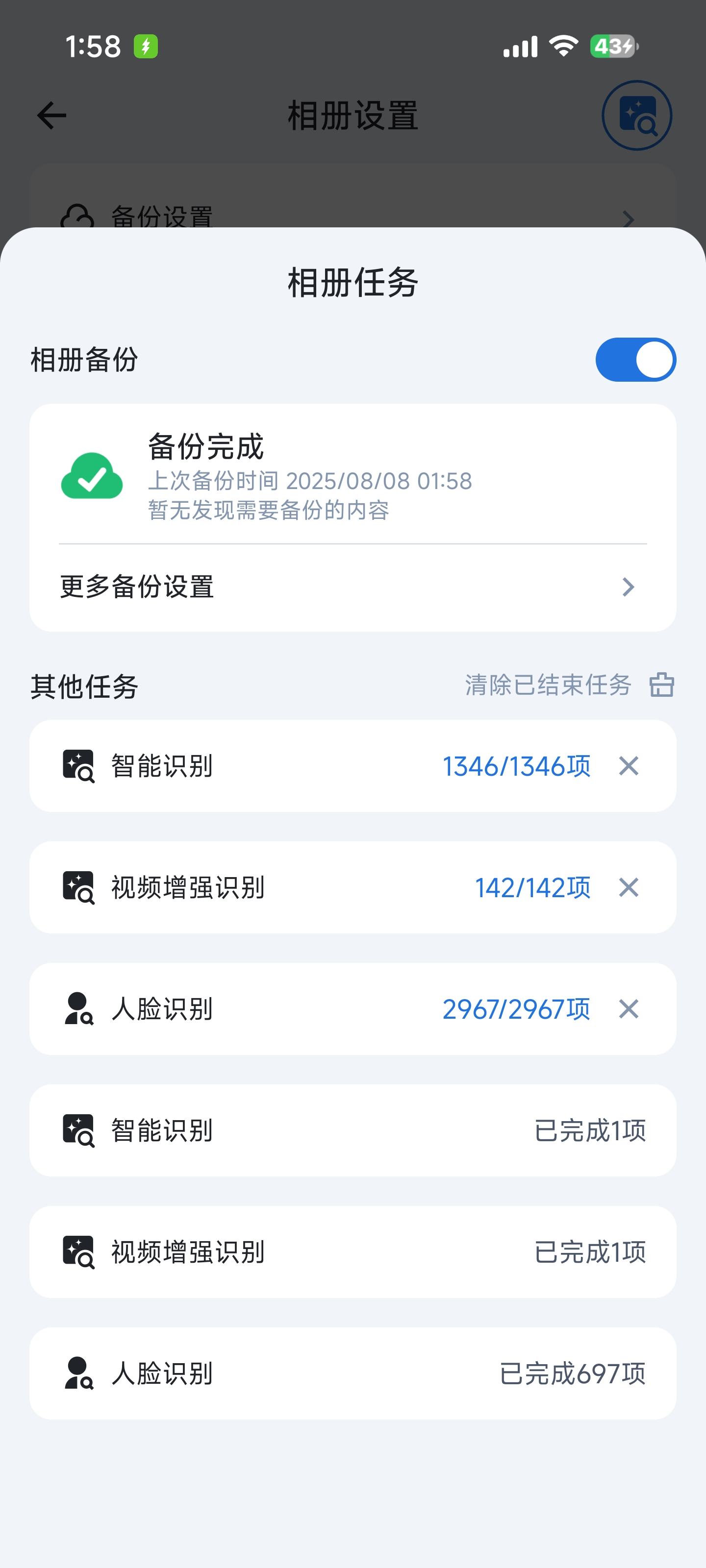The width and height of the screenshot is (706, 1568).
Task: Remove the 人脸识别 2967/2967项 task
Action: (x=628, y=1009)
